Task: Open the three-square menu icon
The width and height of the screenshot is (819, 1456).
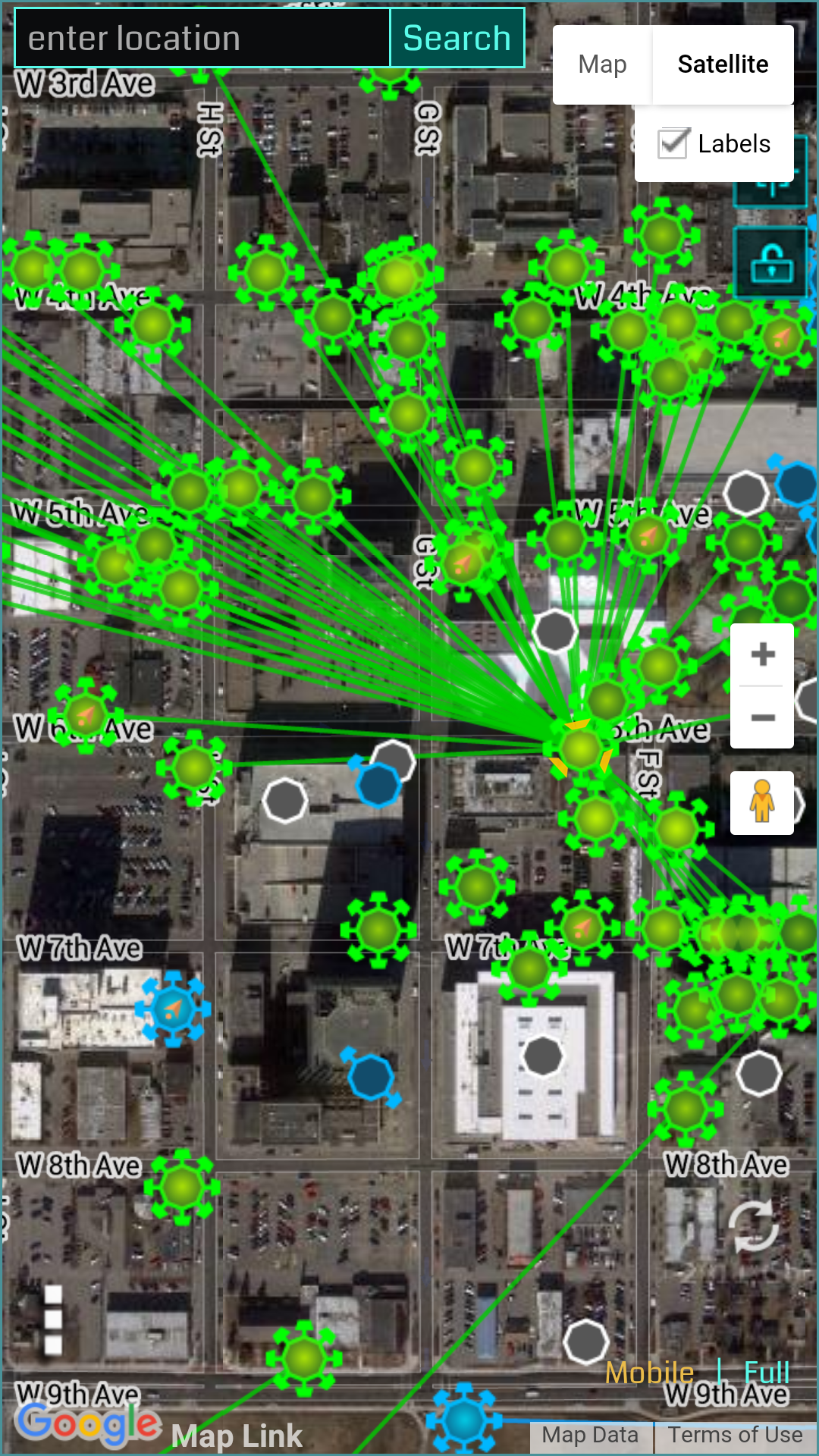Action: coord(53,1319)
